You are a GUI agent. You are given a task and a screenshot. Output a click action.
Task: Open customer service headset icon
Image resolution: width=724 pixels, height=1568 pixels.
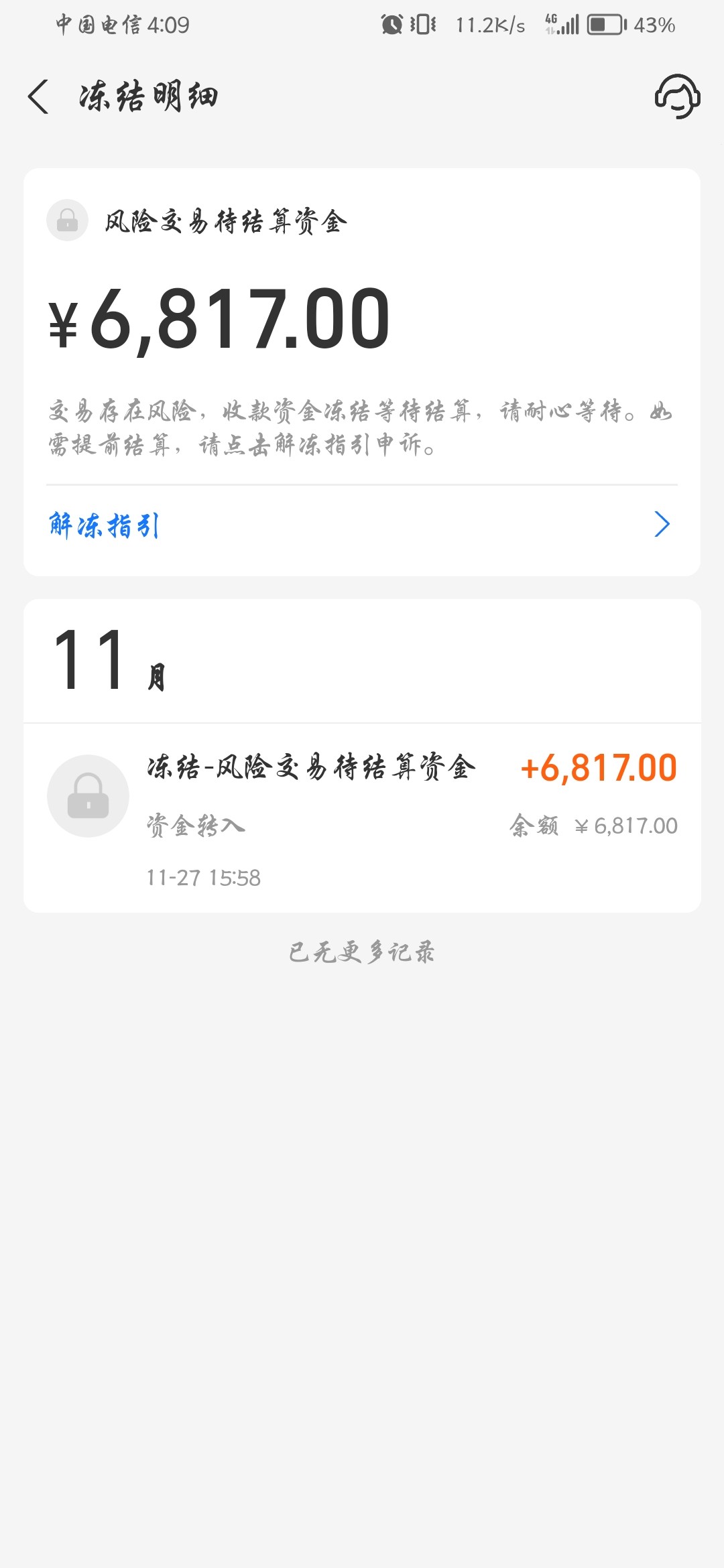point(677,96)
